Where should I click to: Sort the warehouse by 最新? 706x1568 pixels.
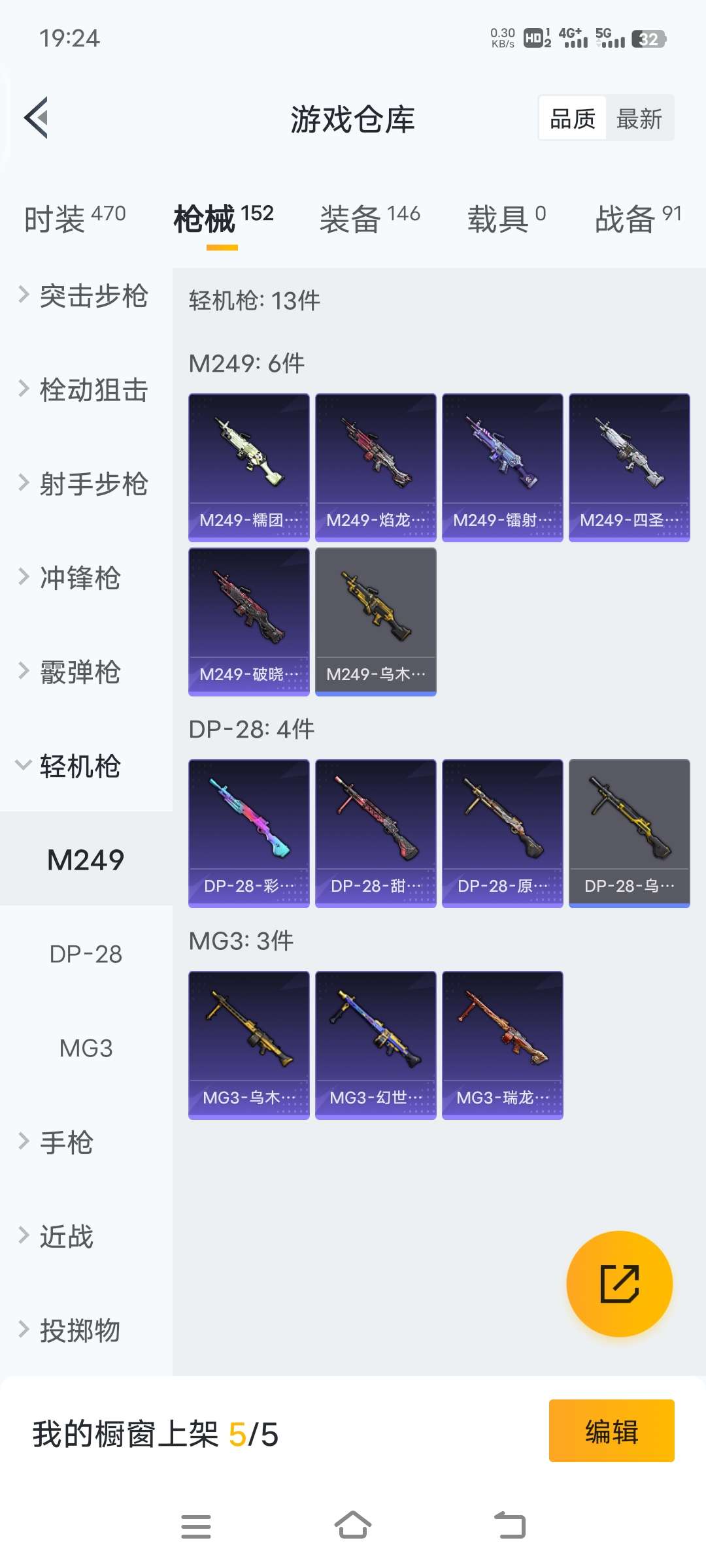639,119
